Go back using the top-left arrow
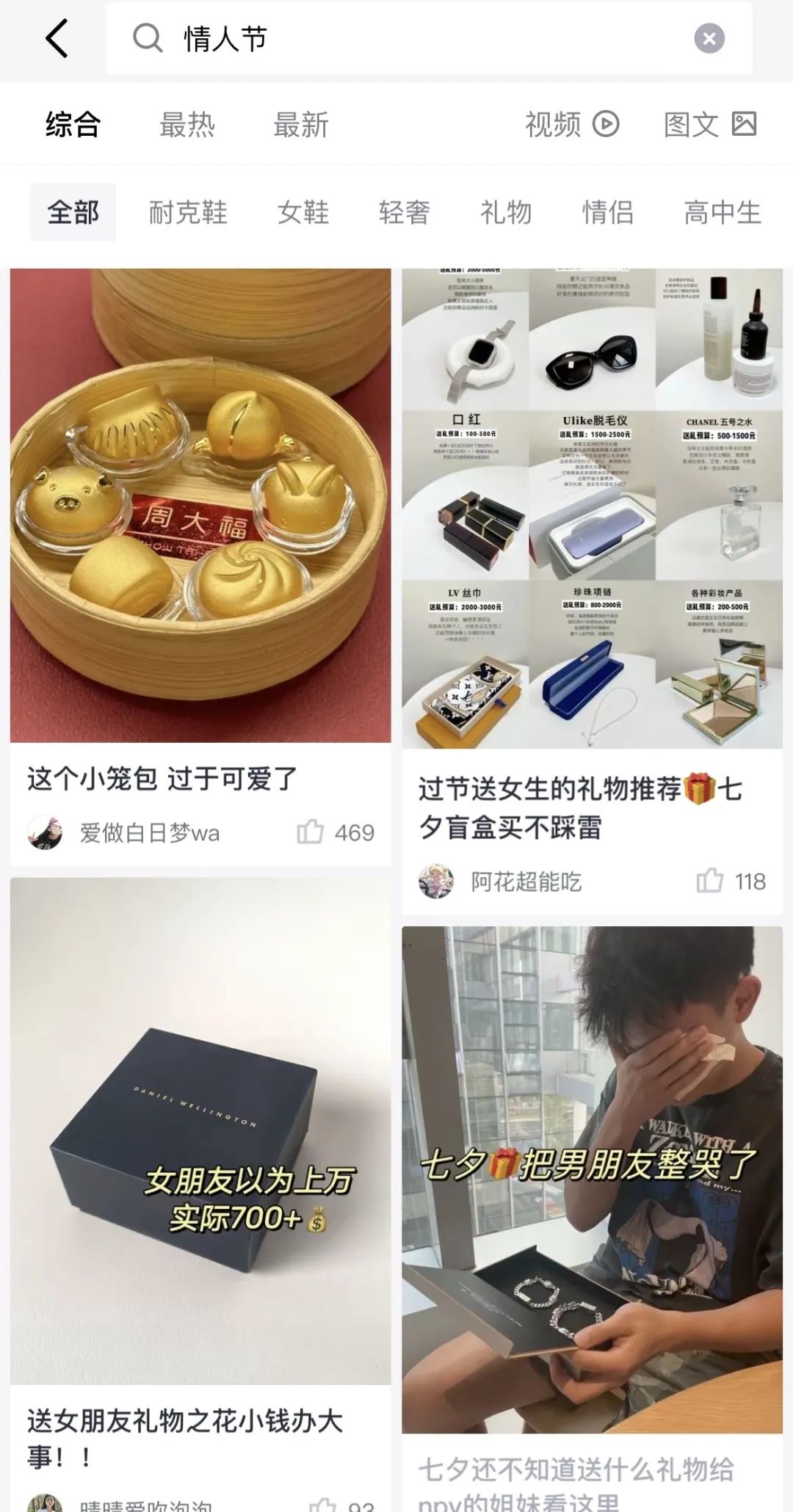This screenshot has height=1512, width=793. (57, 38)
